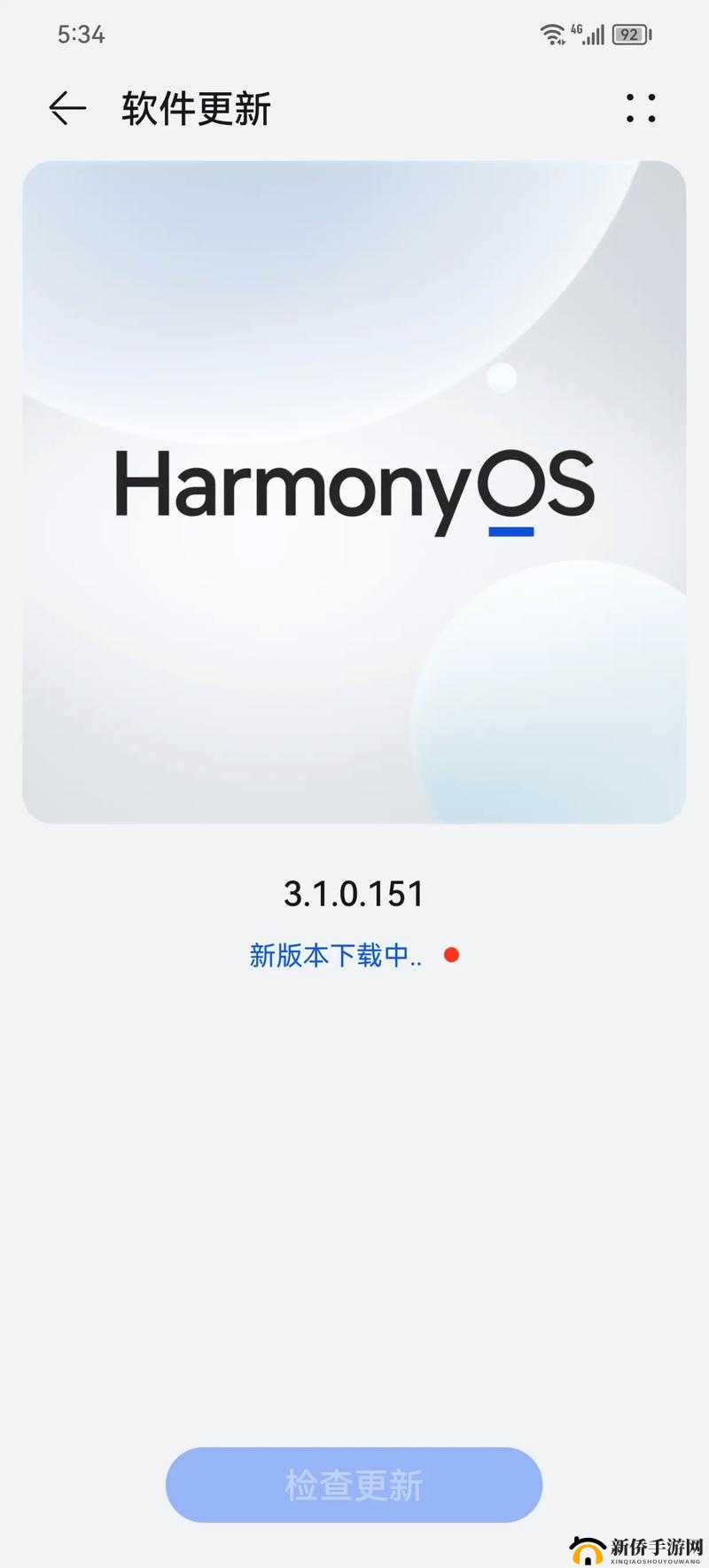Select the downloading progress indicator text

337,956
